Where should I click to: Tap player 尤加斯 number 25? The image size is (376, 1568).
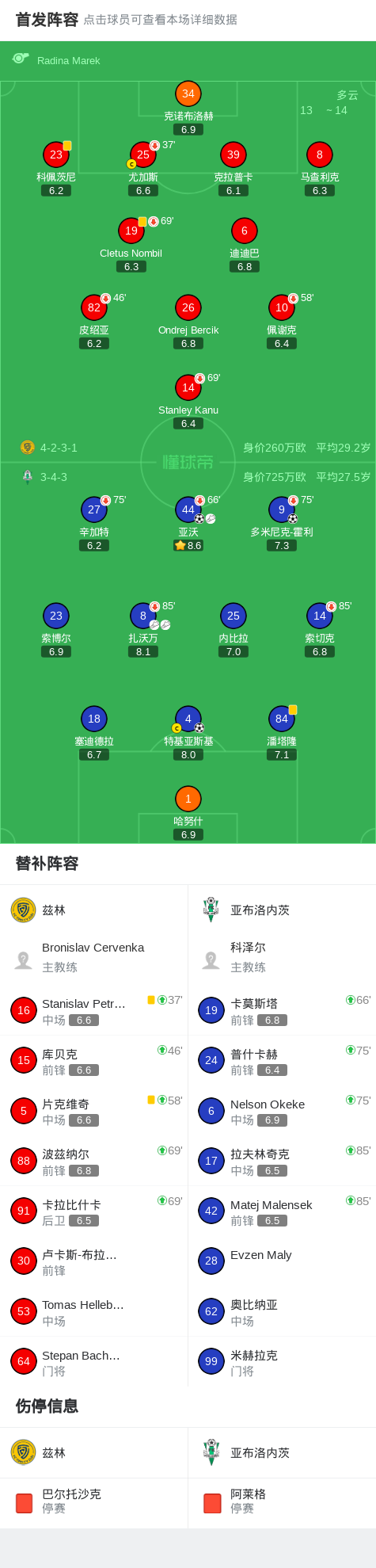(x=143, y=155)
